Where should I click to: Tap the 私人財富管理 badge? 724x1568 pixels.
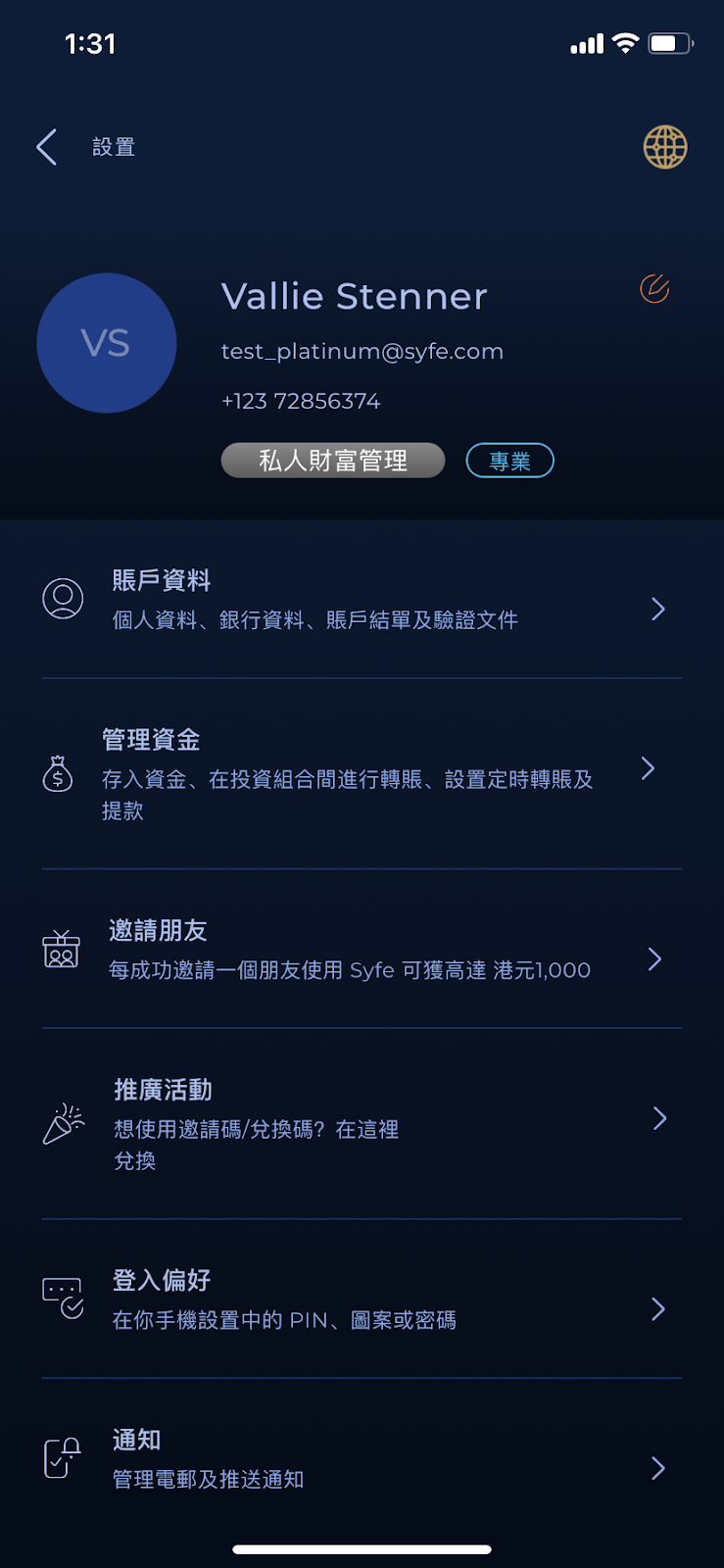point(333,461)
